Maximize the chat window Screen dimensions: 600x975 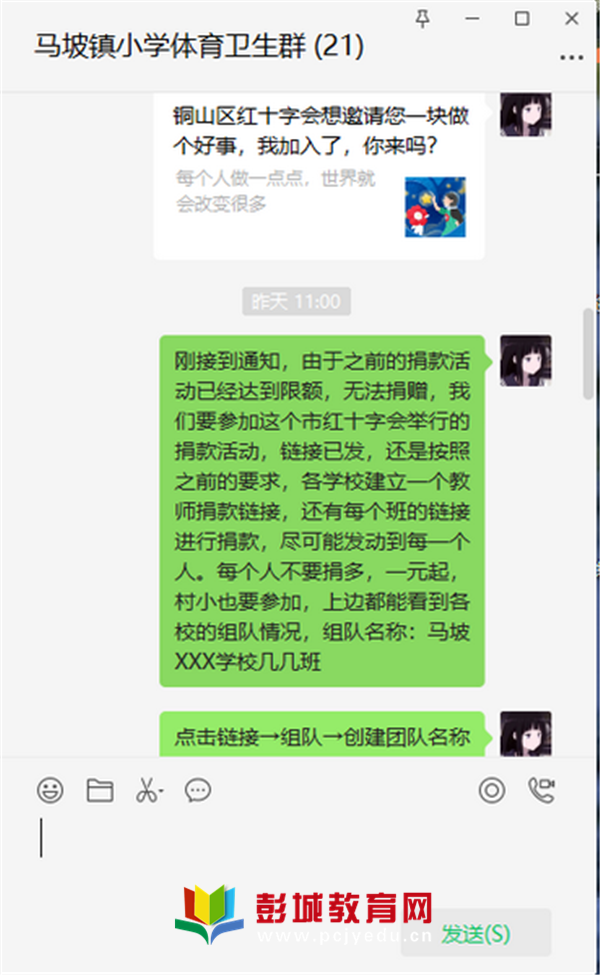point(522,18)
